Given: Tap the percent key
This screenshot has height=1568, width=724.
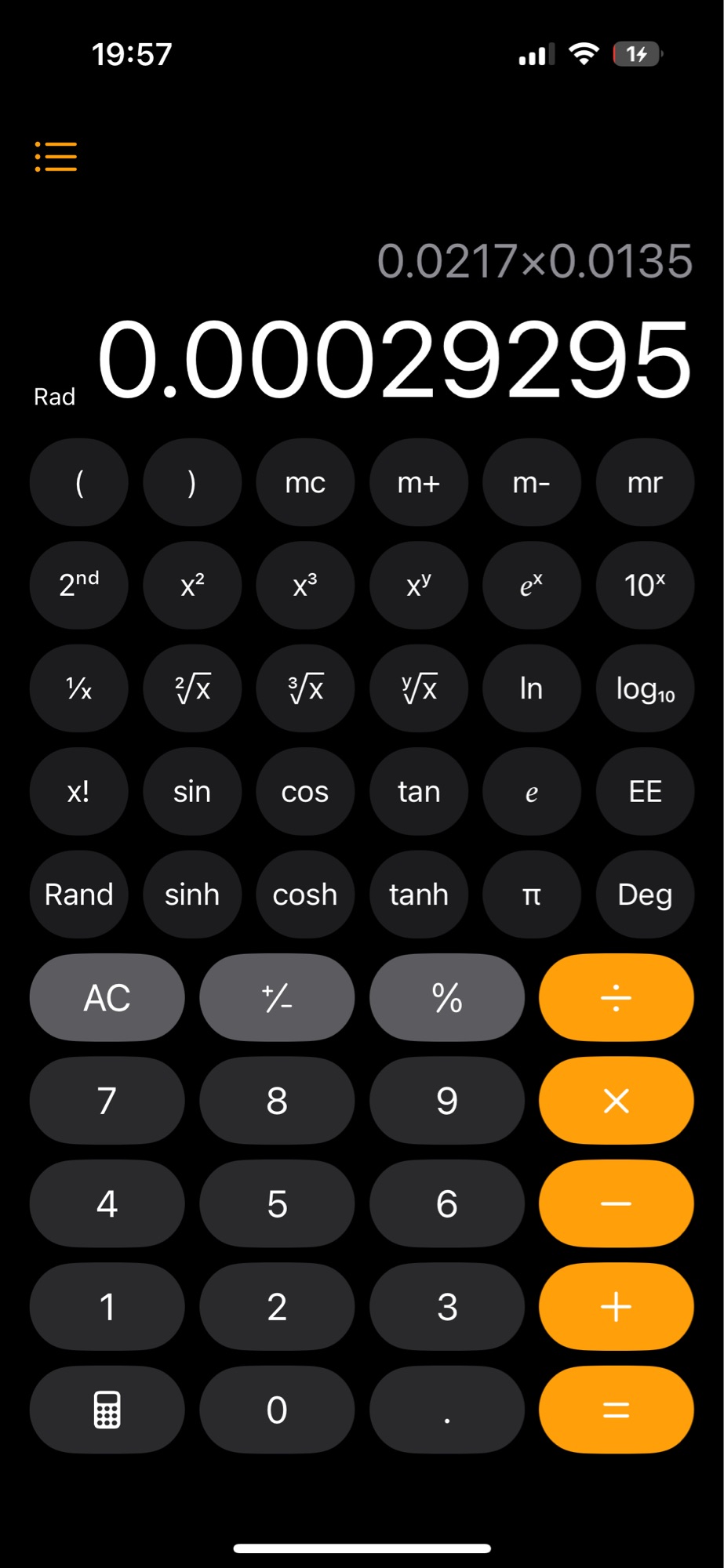Looking at the screenshot, I should 446,997.
